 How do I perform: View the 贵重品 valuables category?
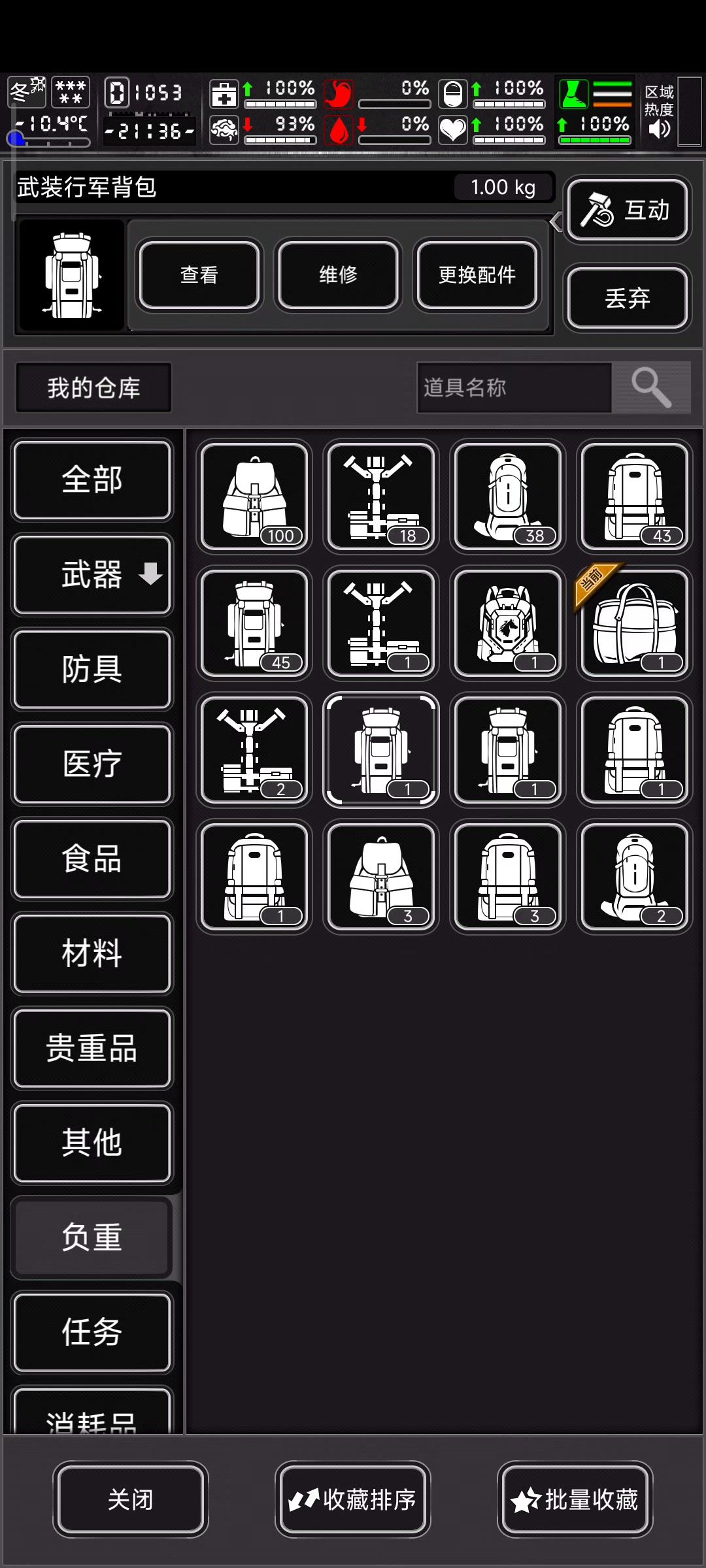tap(92, 1048)
